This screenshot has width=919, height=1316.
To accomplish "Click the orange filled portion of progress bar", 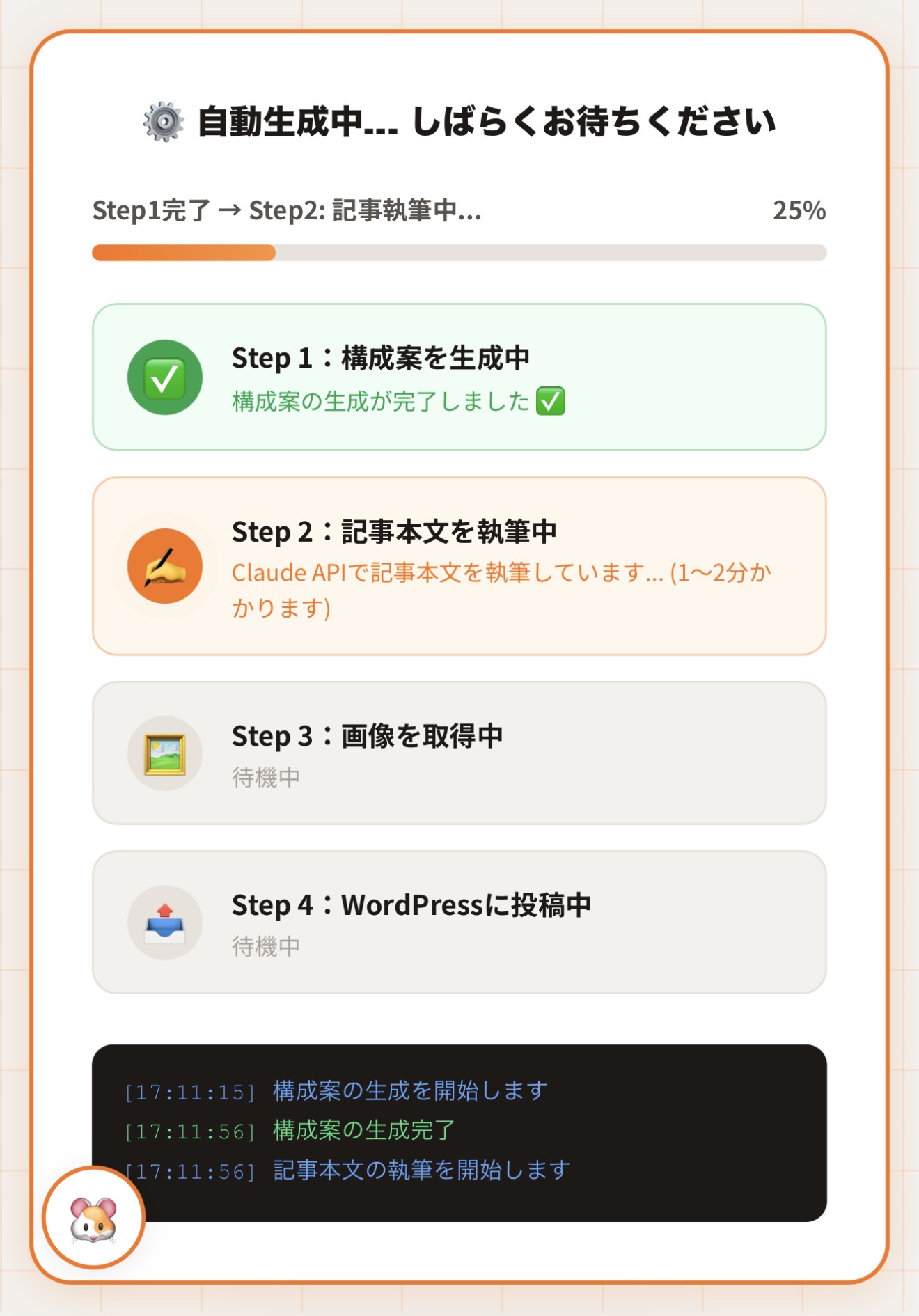I will tap(184, 253).
